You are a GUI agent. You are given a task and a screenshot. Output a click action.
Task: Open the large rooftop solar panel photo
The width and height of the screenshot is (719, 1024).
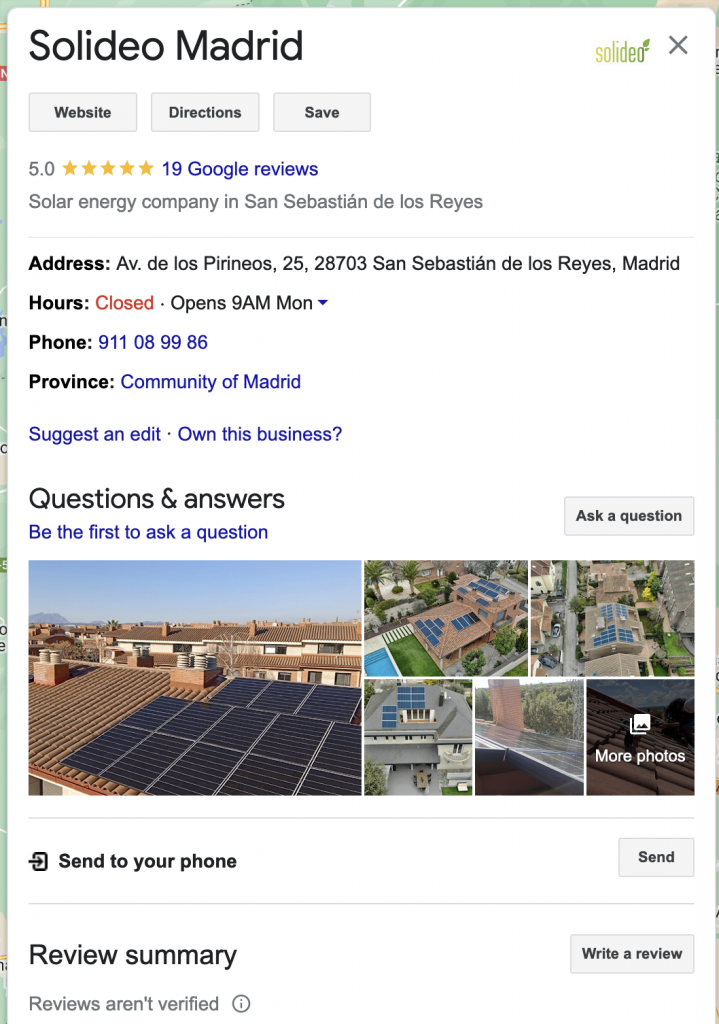coord(195,678)
